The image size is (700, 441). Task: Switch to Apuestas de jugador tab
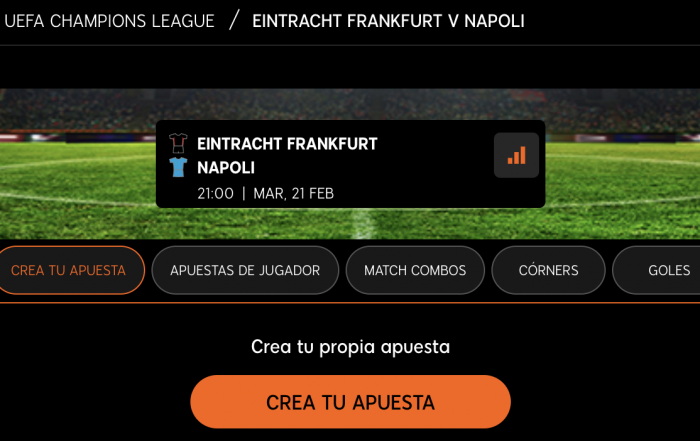click(x=245, y=270)
